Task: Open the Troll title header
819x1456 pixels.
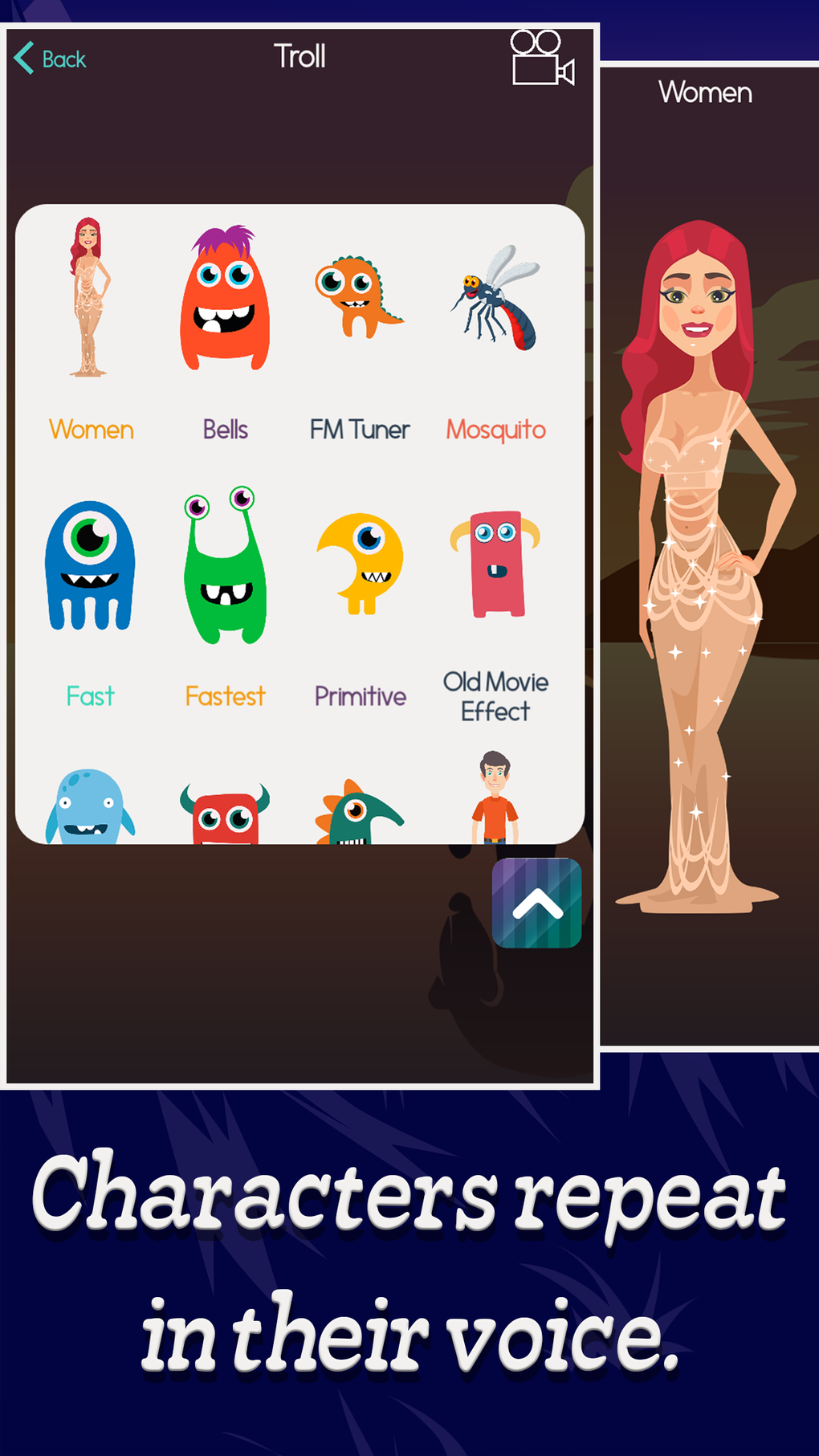Action: click(300, 55)
